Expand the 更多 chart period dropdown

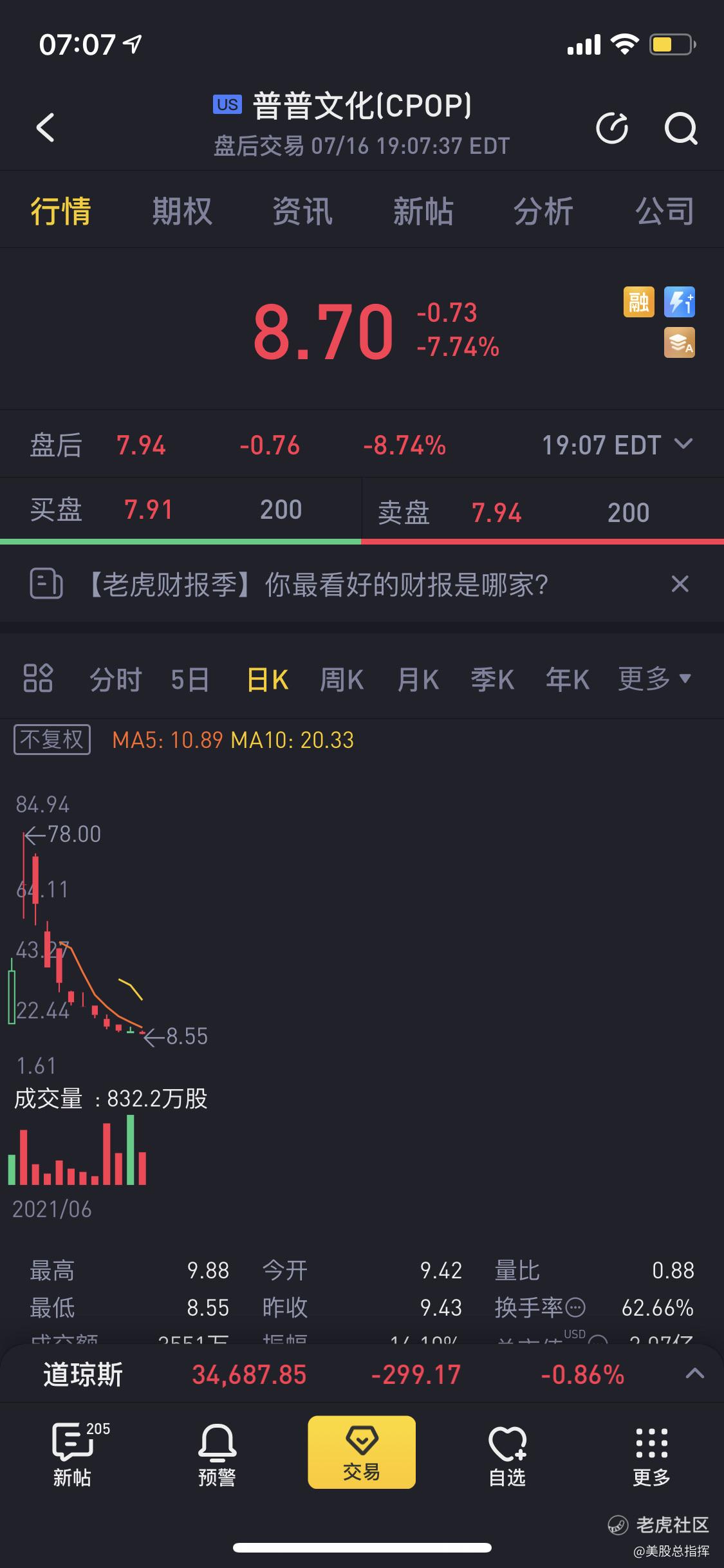pos(654,678)
